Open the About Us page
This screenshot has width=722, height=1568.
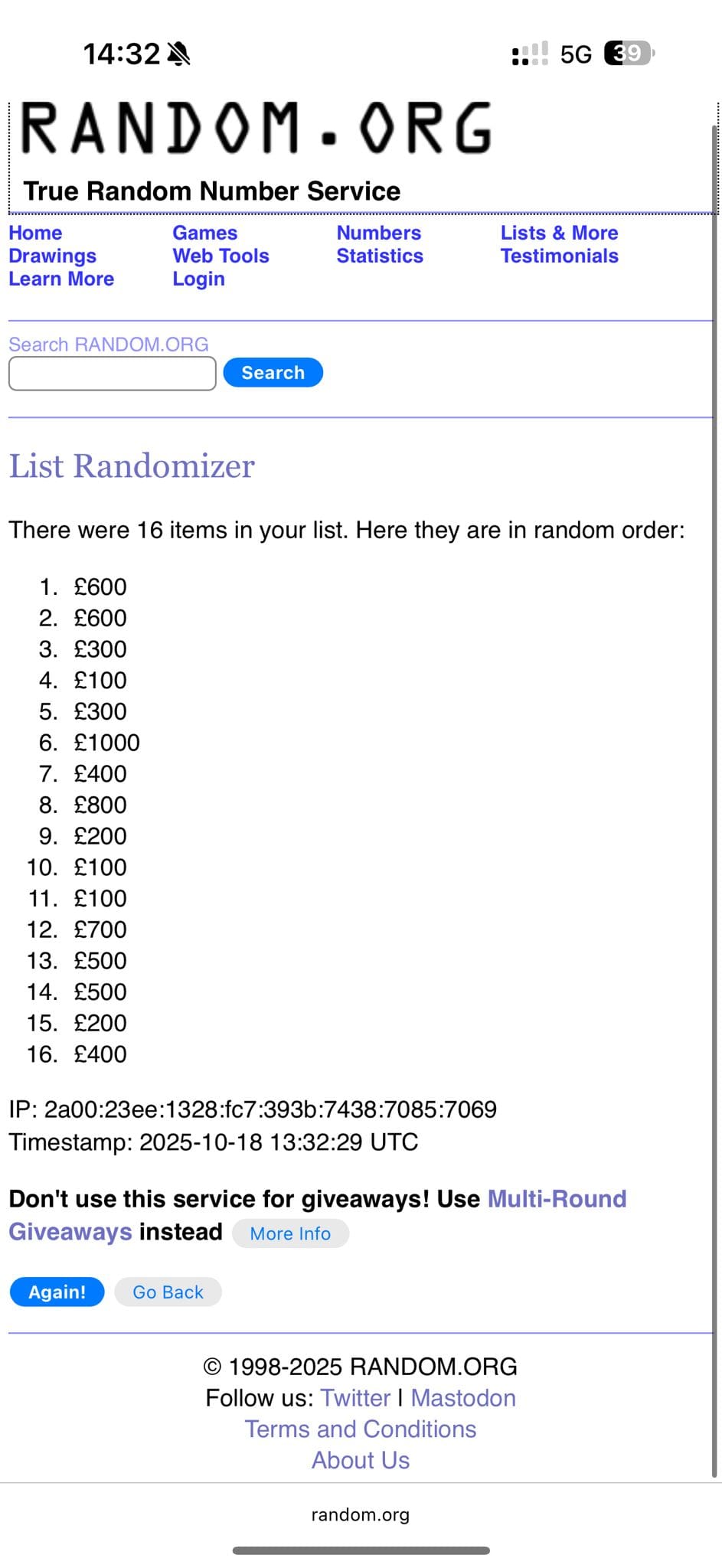click(361, 1461)
